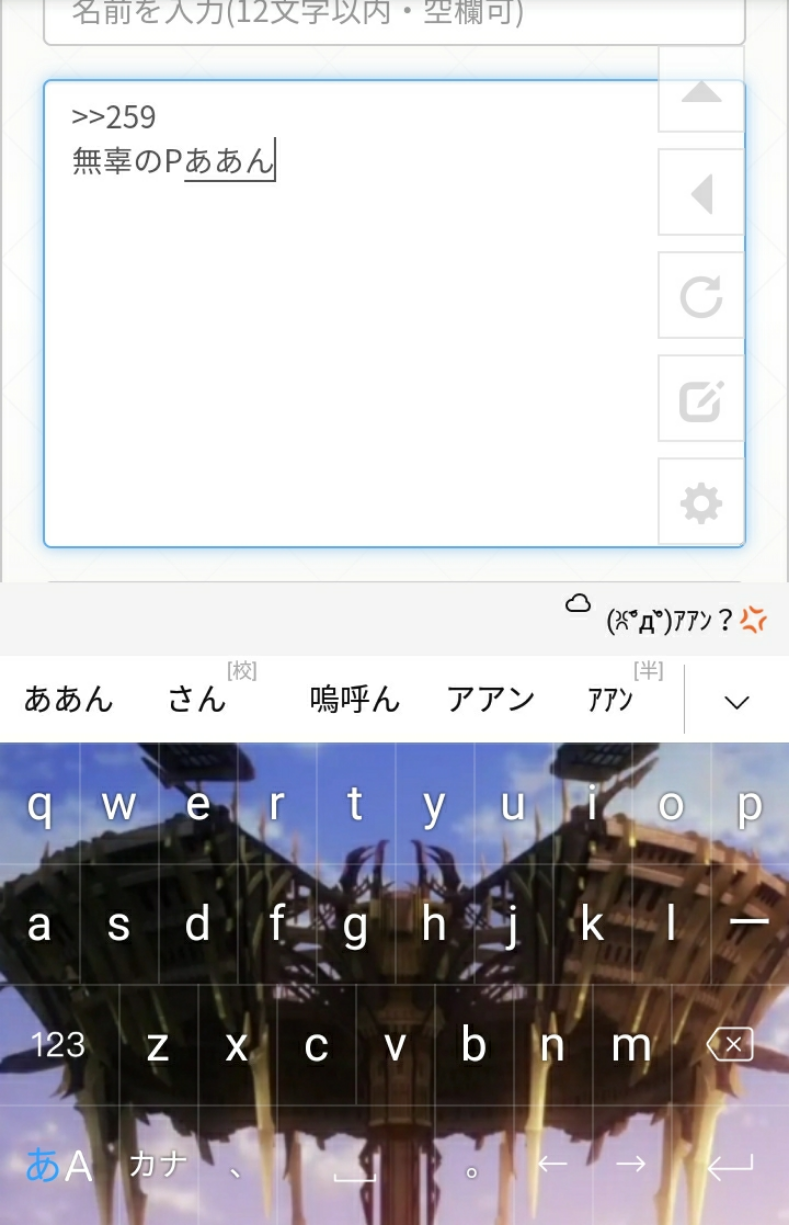This screenshot has width=789, height=1225.
Task: Focus the message text area
Action: click(350, 350)
